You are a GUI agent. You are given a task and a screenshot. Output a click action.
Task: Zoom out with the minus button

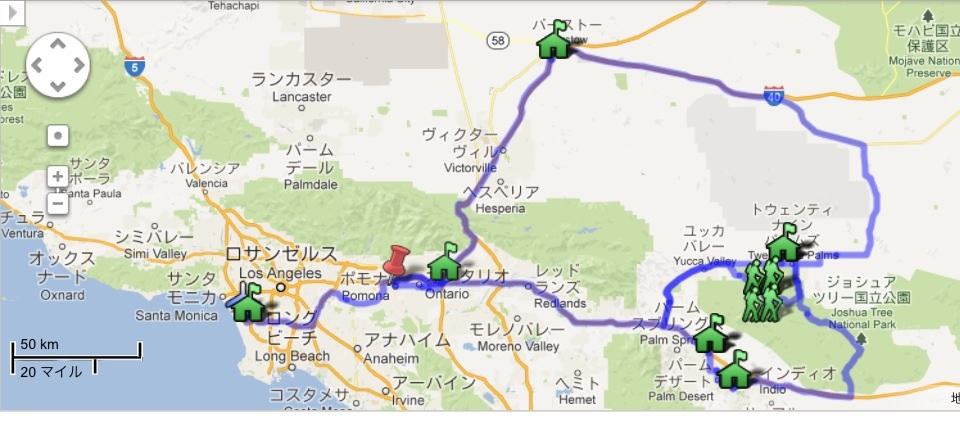point(58,203)
